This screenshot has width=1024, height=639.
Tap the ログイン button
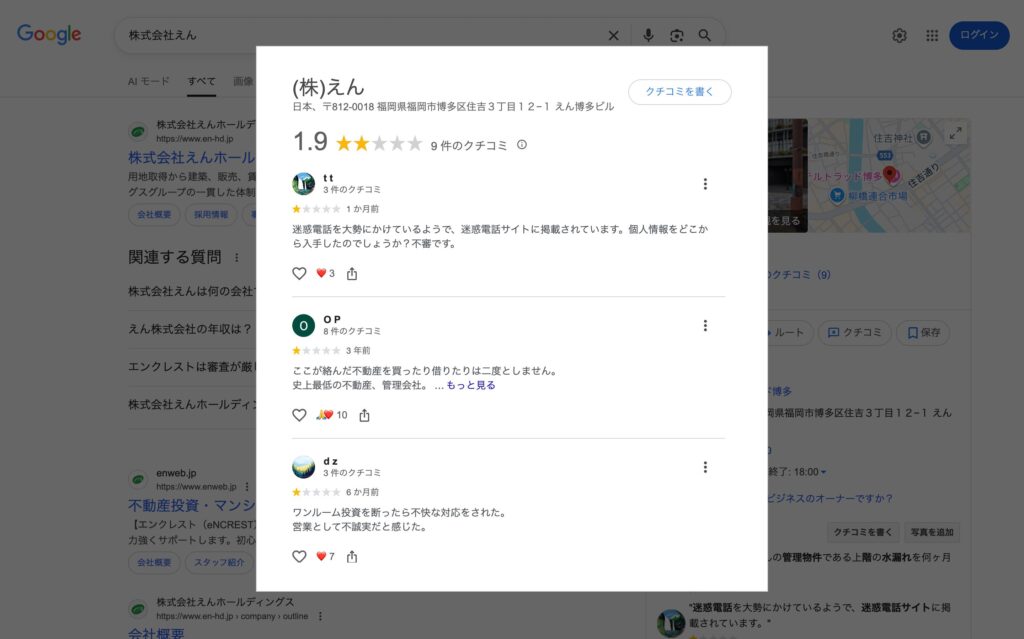[x=979, y=35]
